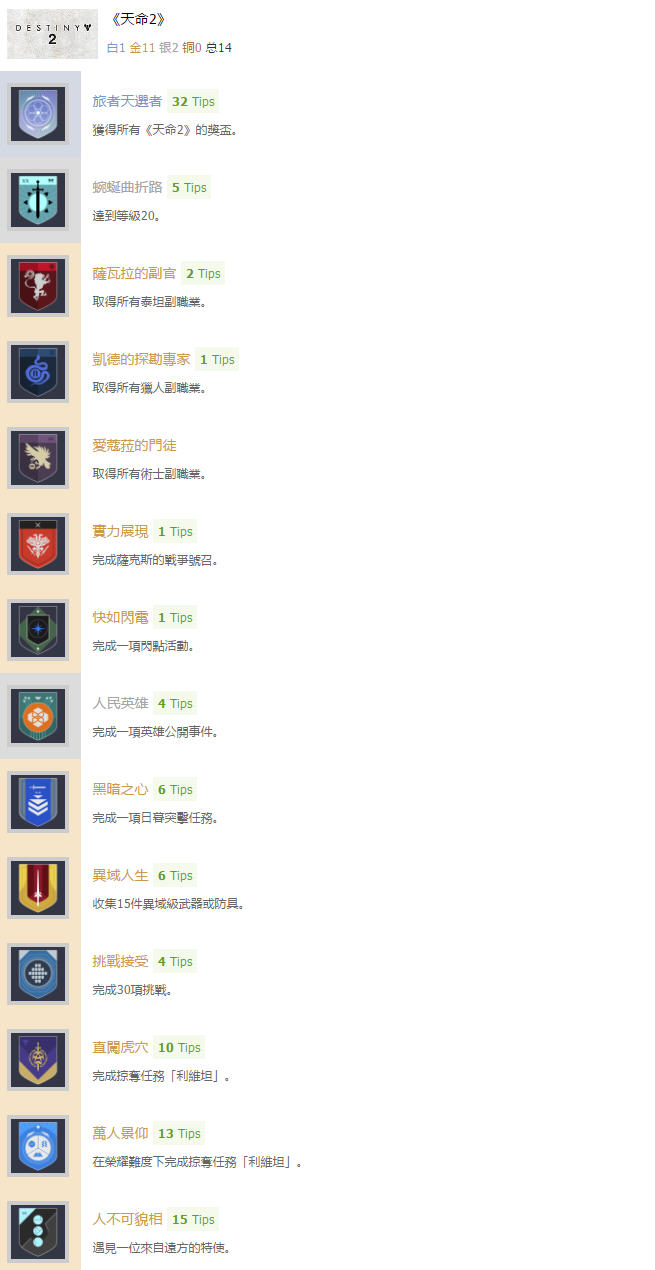Open the 愛蔻菈的門徒 trophy link
The image size is (655, 1270).
[134, 445]
